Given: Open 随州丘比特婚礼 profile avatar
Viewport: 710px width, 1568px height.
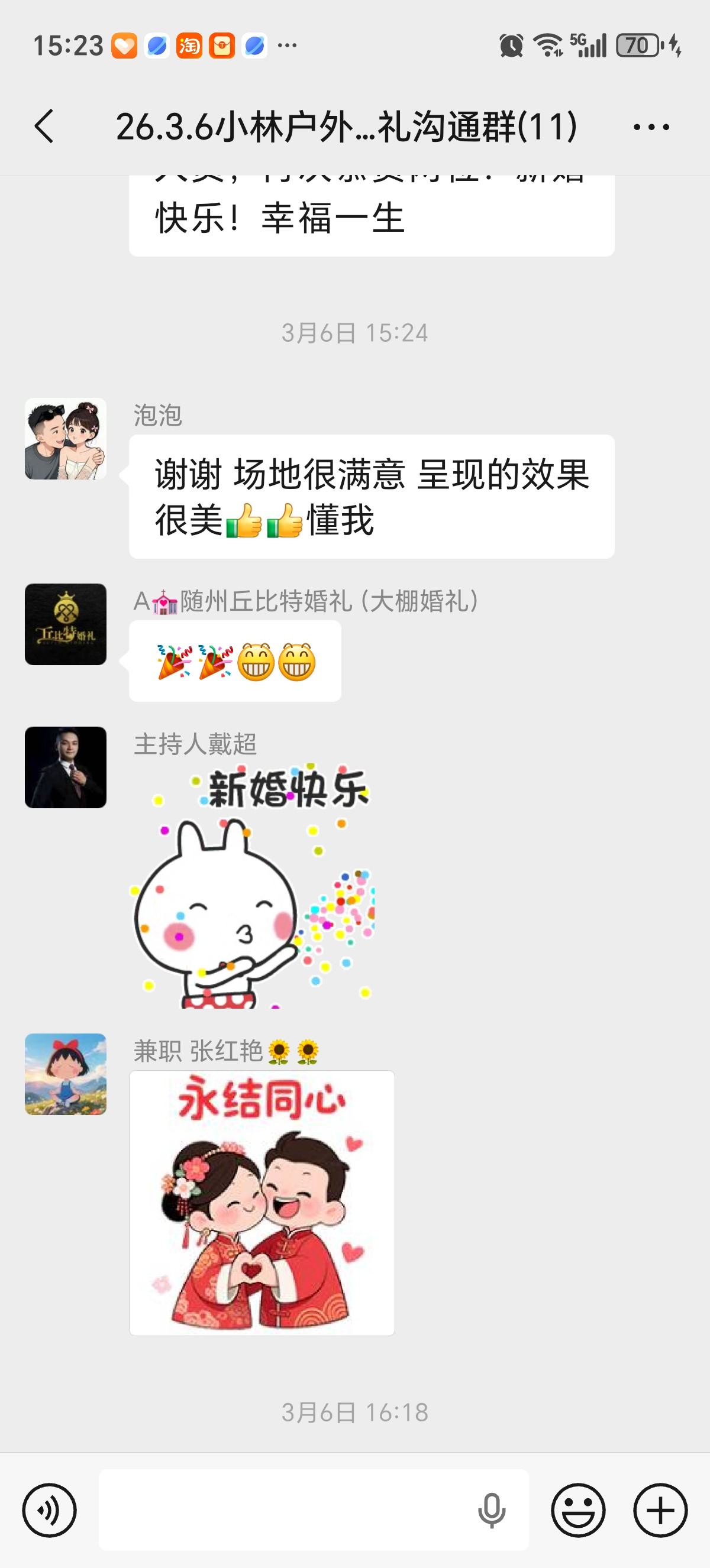Looking at the screenshot, I should coord(66,624).
